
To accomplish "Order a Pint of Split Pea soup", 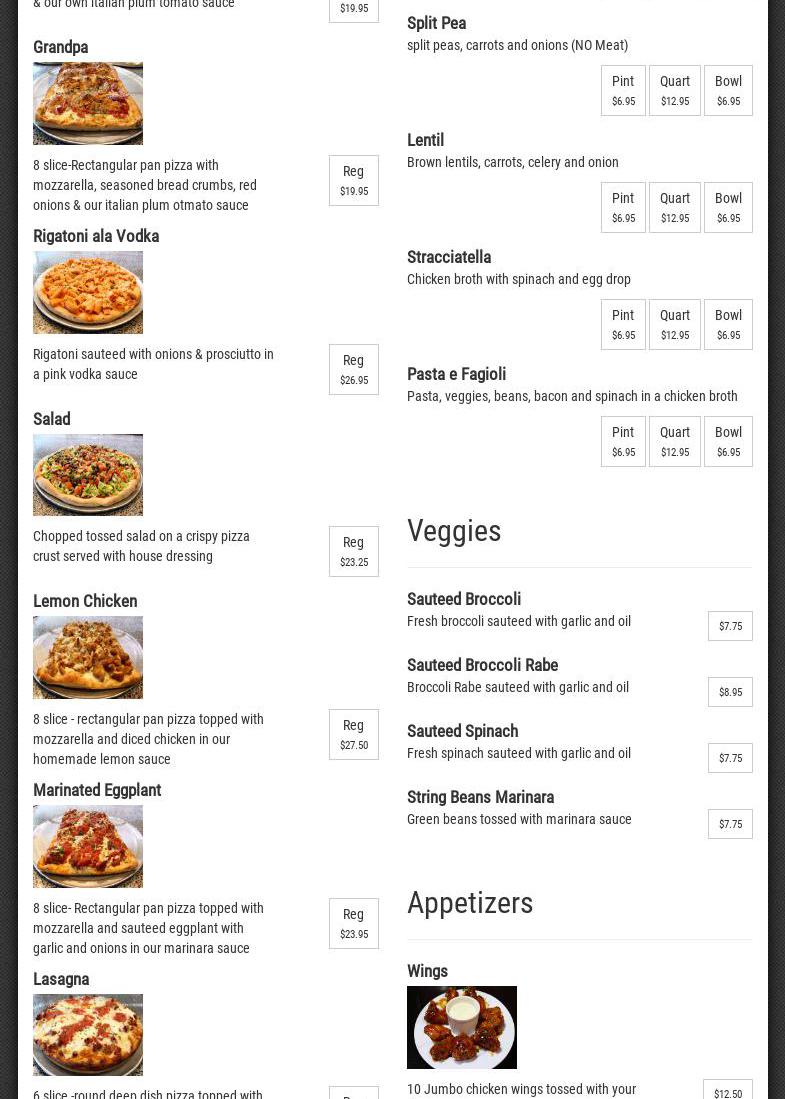I will point(623,90).
